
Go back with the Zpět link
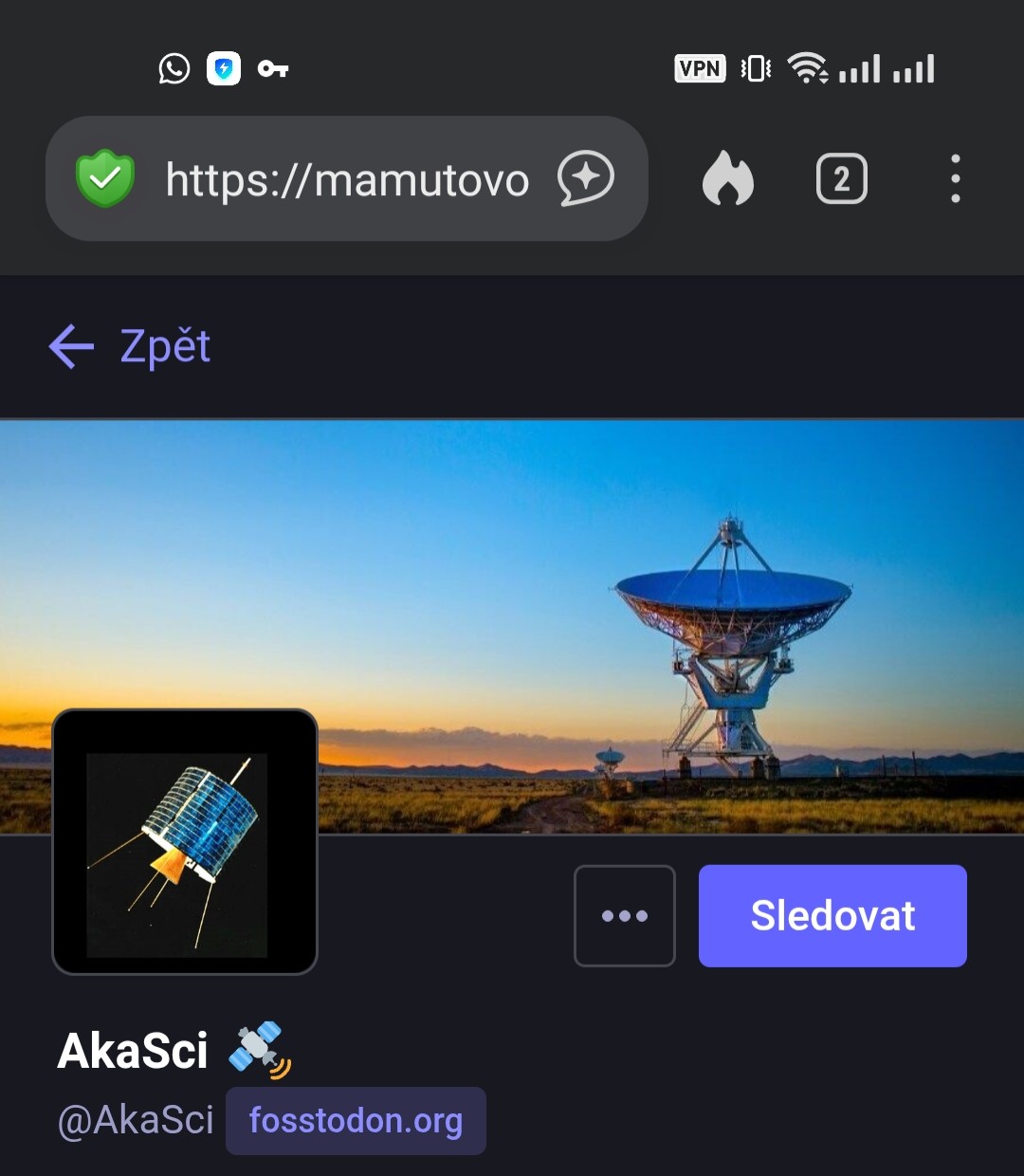point(131,346)
